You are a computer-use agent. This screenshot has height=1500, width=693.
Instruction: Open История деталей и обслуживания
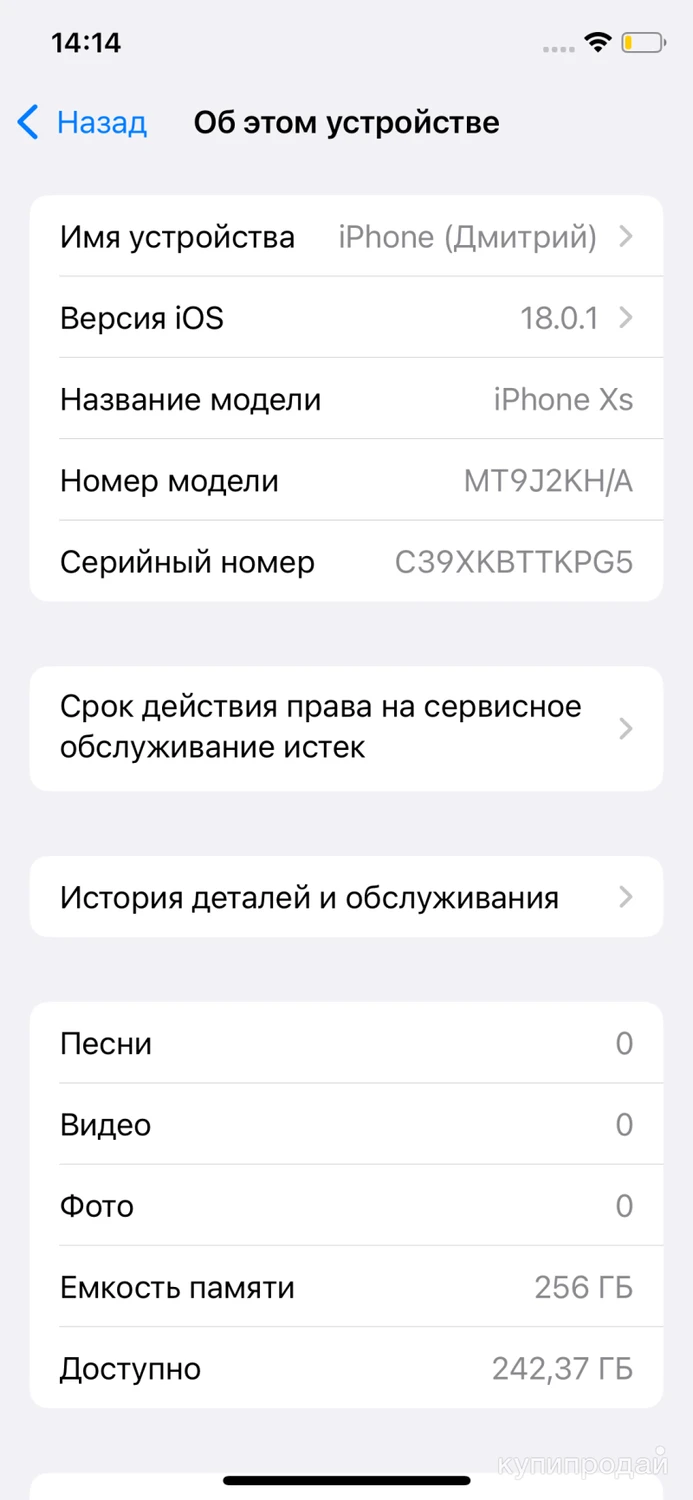(346, 897)
